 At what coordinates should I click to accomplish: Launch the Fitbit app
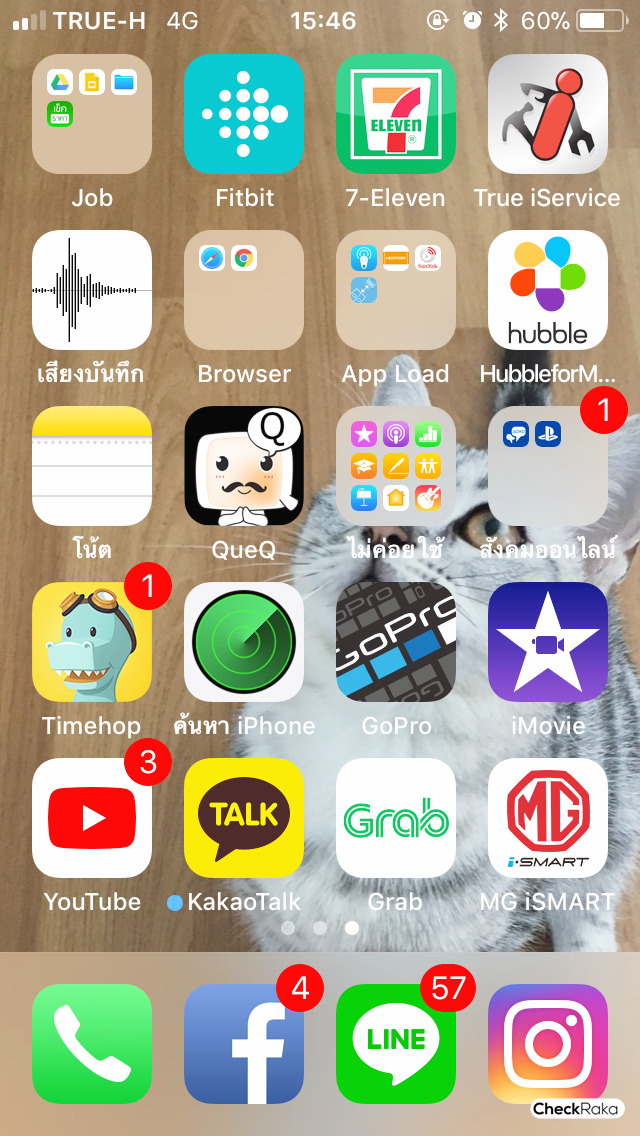click(x=244, y=114)
